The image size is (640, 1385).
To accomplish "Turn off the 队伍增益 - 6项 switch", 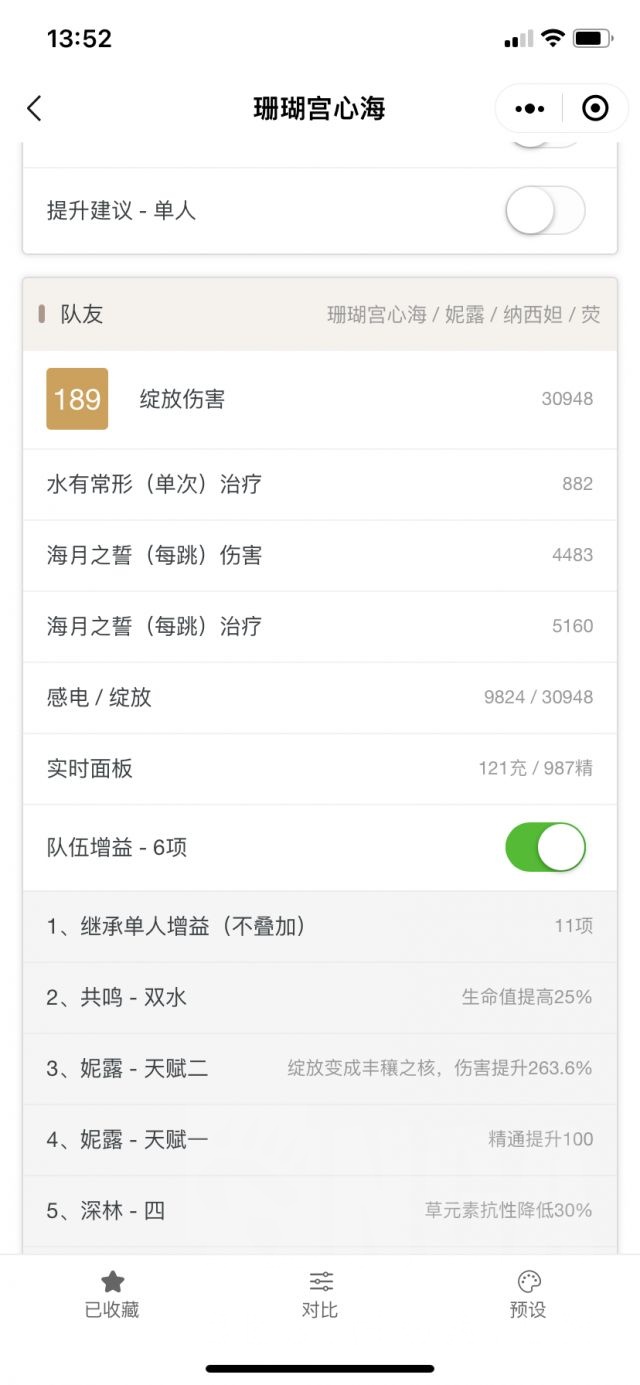I will [x=545, y=848].
